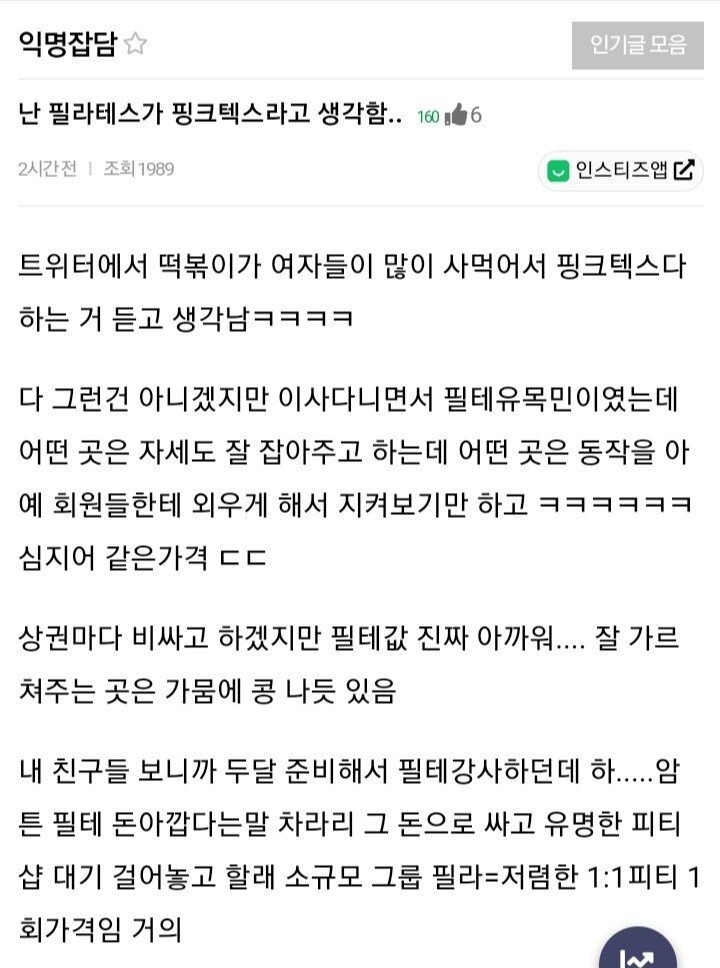
Task: Favorite the 익명잡담 board with the star
Action: (136, 44)
